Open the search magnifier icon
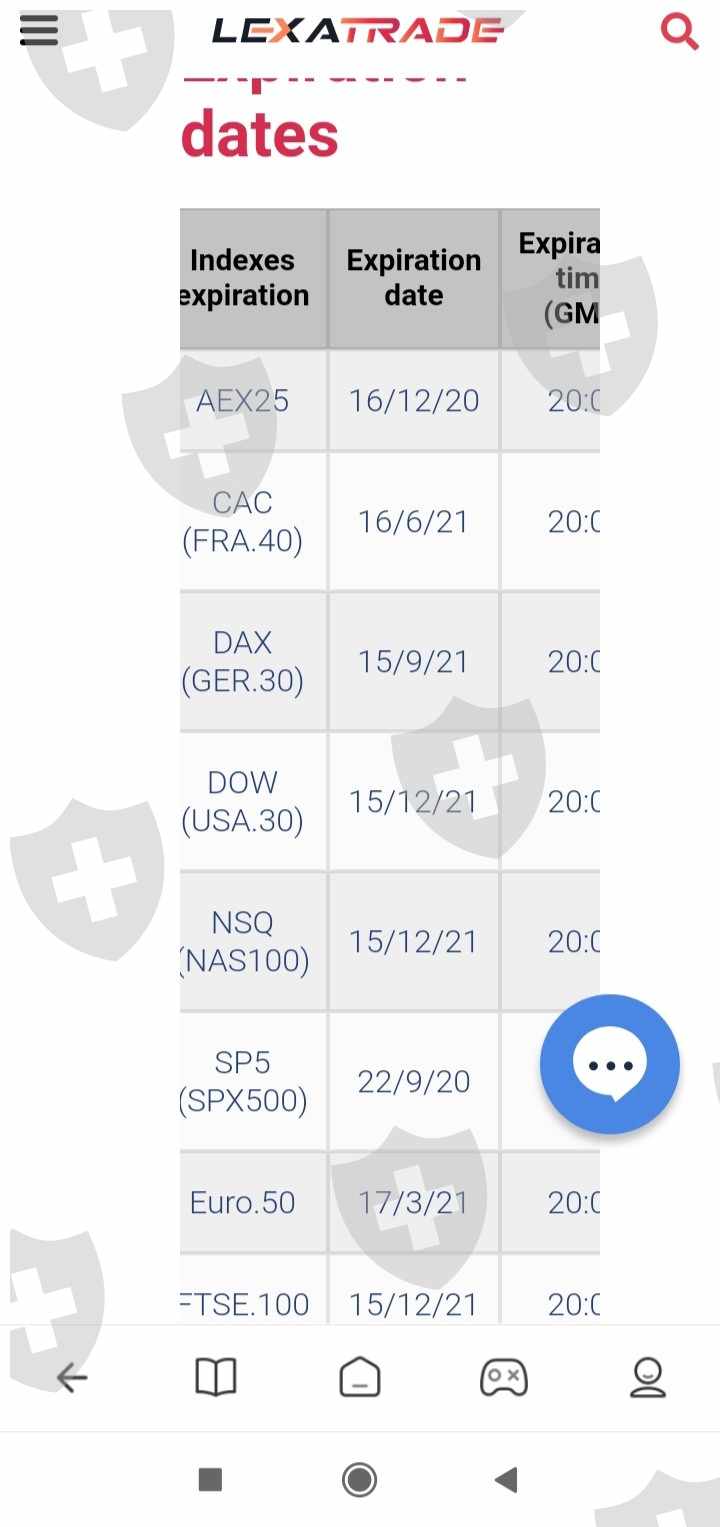720x1527 pixels. pyautogui.click(x=679, y=32)
